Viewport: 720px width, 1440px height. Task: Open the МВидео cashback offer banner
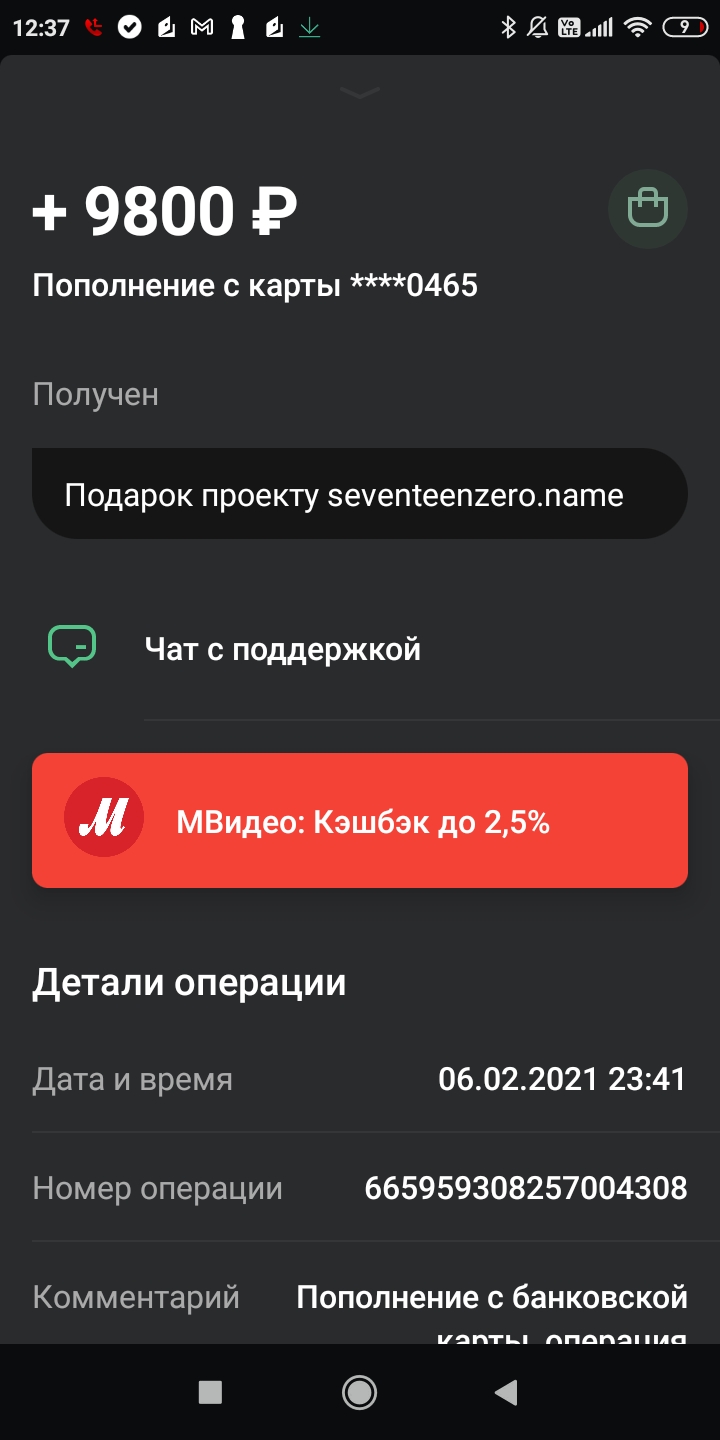coord(360,820)
